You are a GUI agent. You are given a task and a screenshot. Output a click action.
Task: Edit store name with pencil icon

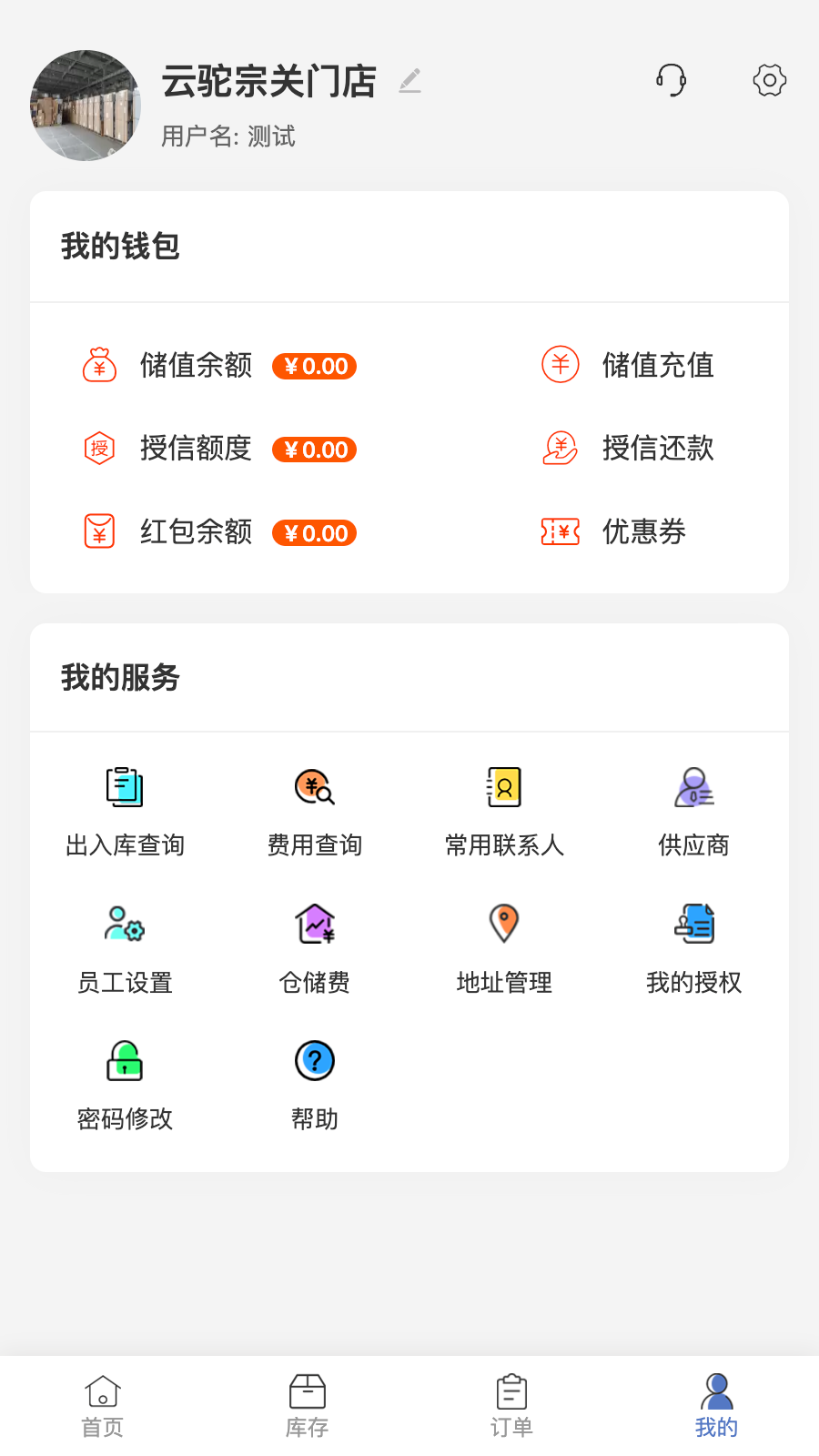tap(410, 81)
